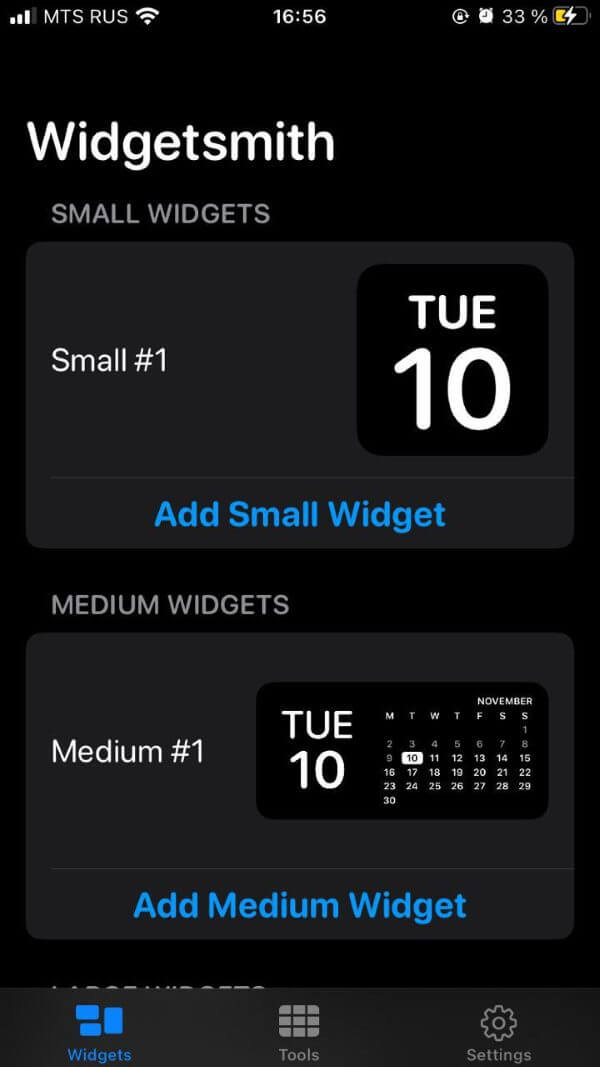Tap Add Medium Widget
The image size is (600, 1067).
(x=300, y=905)
